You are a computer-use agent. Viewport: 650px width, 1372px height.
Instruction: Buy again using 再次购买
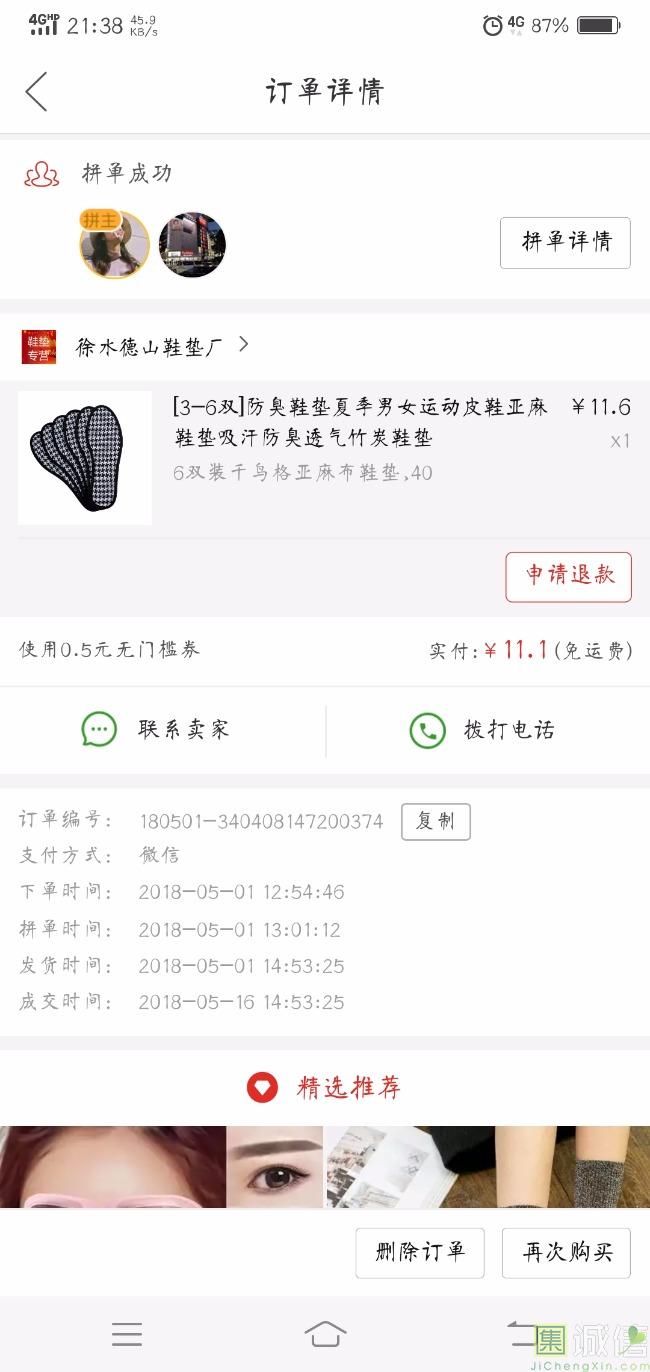click(566, 1252)
